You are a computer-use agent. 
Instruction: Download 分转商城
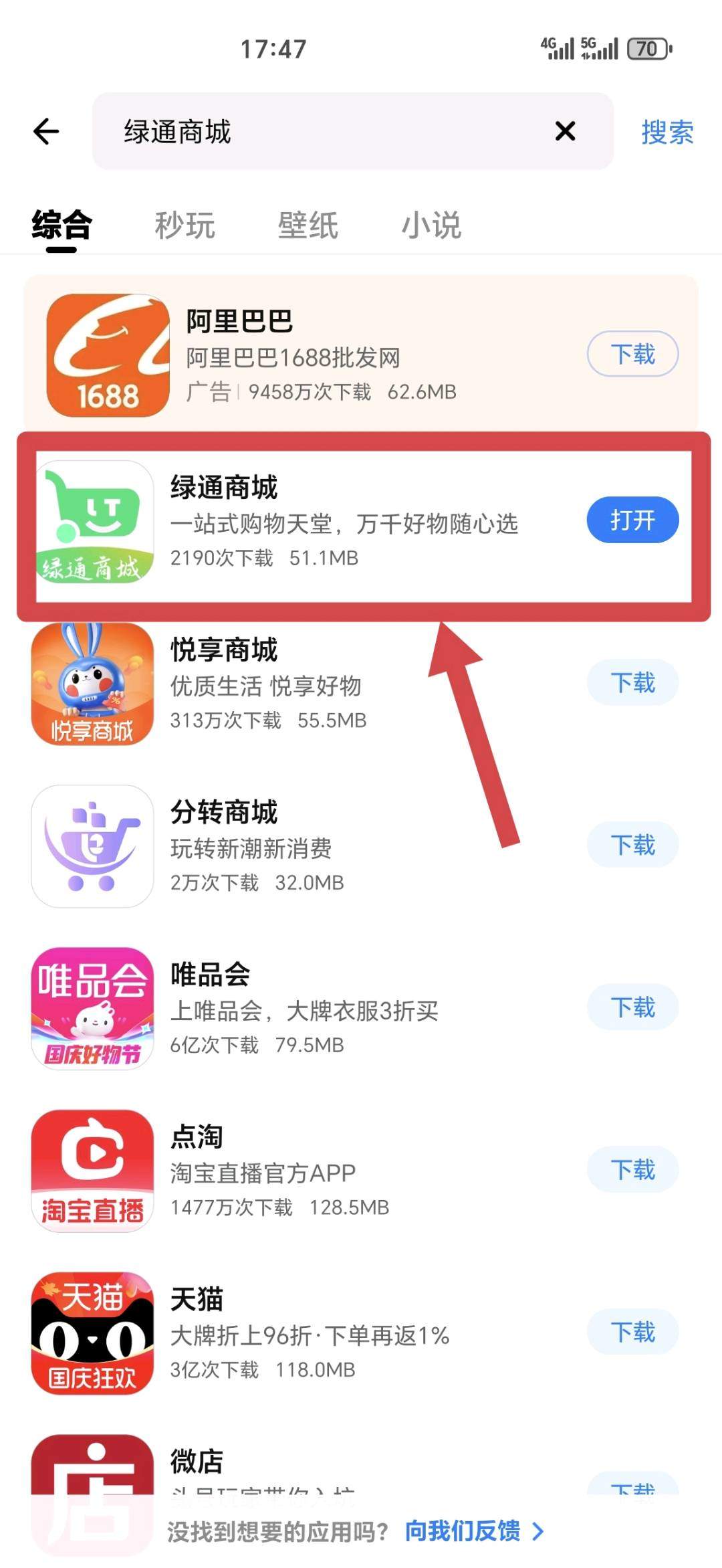pos(632,845)
